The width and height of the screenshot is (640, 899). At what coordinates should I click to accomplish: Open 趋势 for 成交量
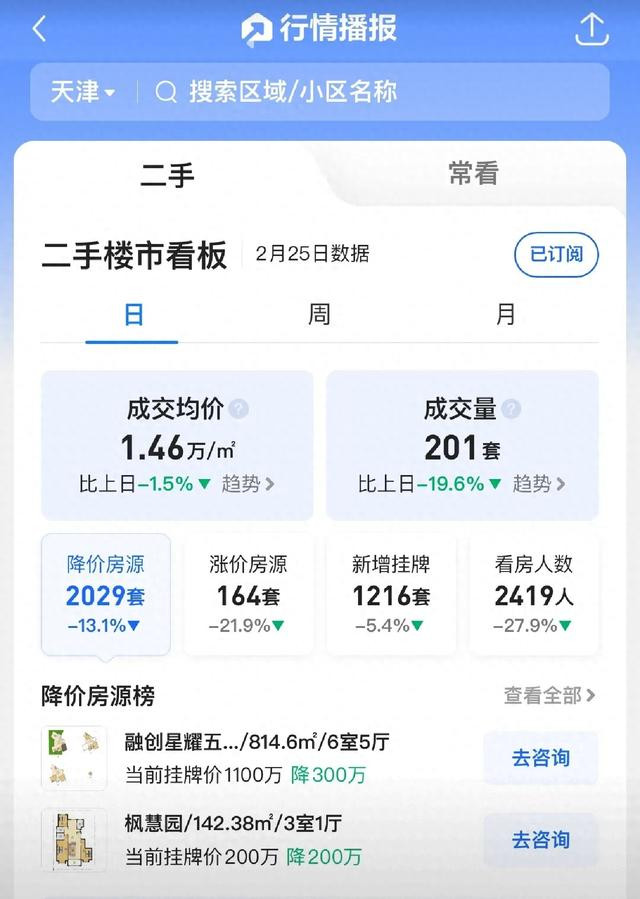[539, 484]
